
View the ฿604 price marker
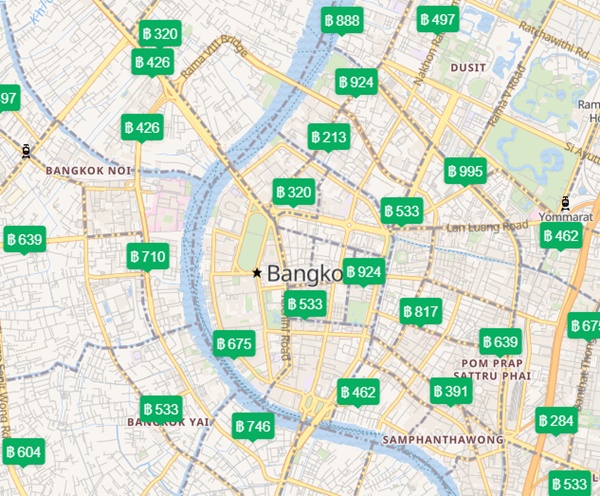[x=23, y=453]
